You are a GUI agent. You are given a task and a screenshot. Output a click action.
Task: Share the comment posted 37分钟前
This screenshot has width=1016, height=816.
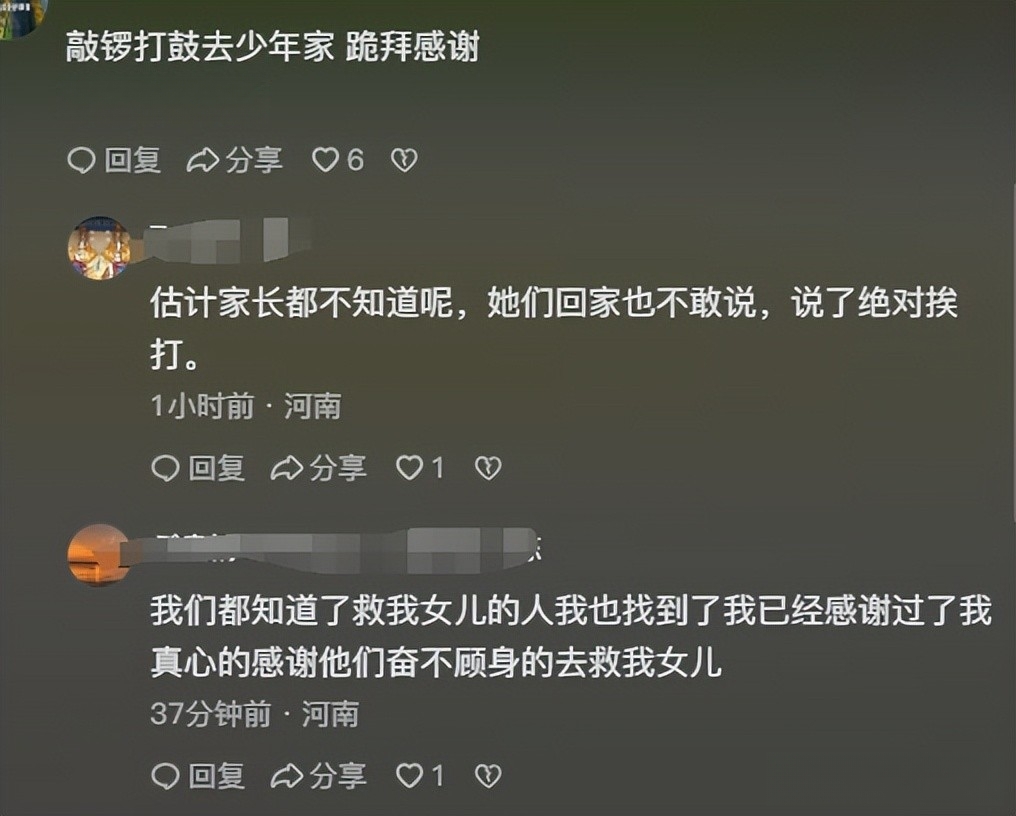[319, 775]
